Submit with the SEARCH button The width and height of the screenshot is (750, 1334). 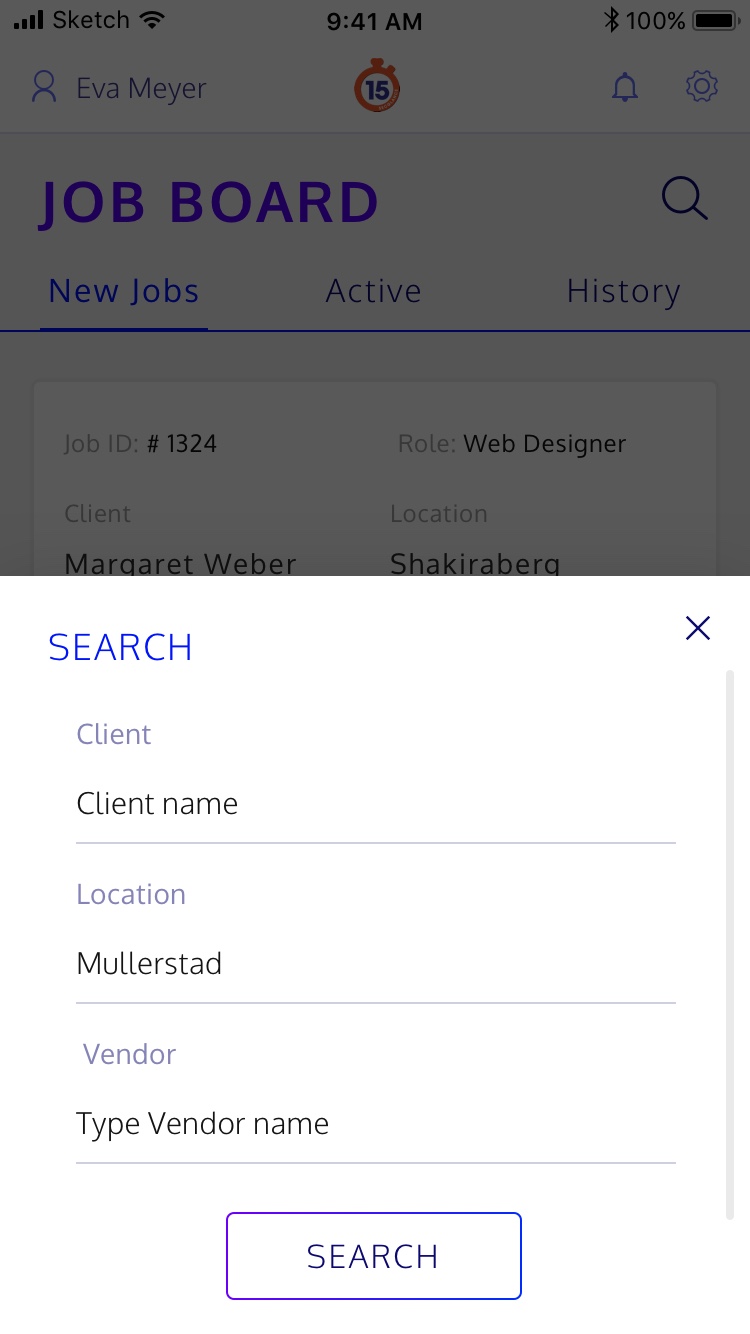pyautogui.click(x=374, y=1256)
